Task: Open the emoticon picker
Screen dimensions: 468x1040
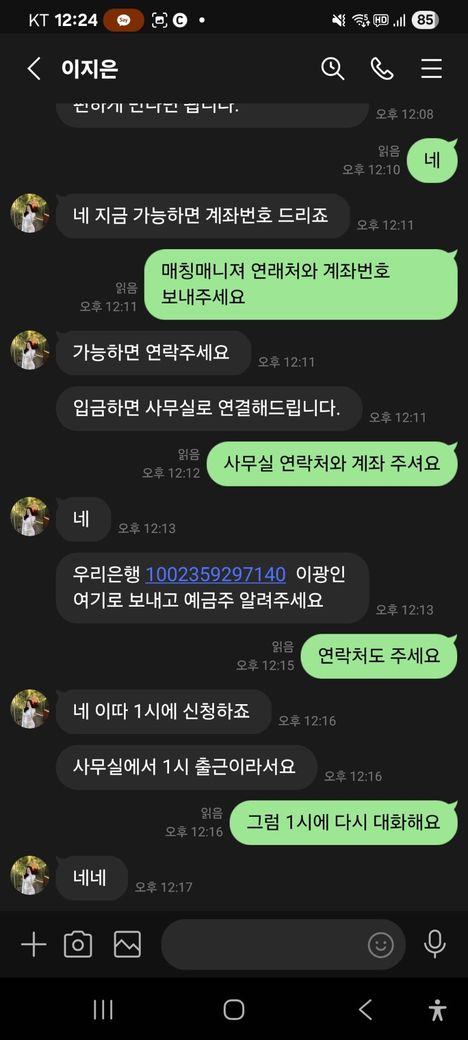Action: 380,945
